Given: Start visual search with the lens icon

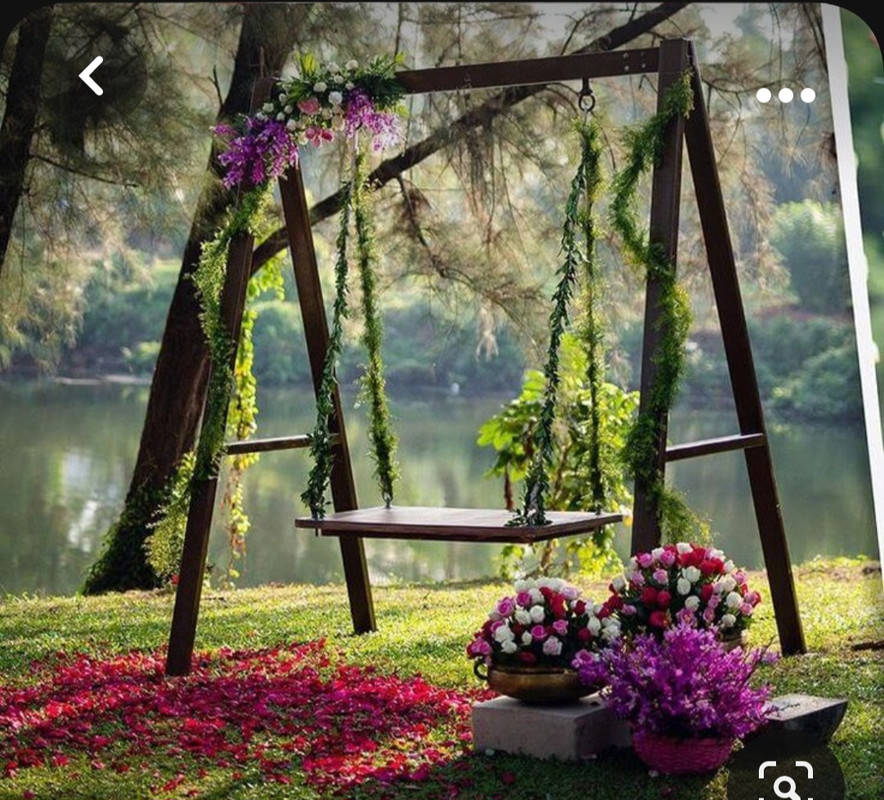Looking at the screenshot, I should coord(786,780).
